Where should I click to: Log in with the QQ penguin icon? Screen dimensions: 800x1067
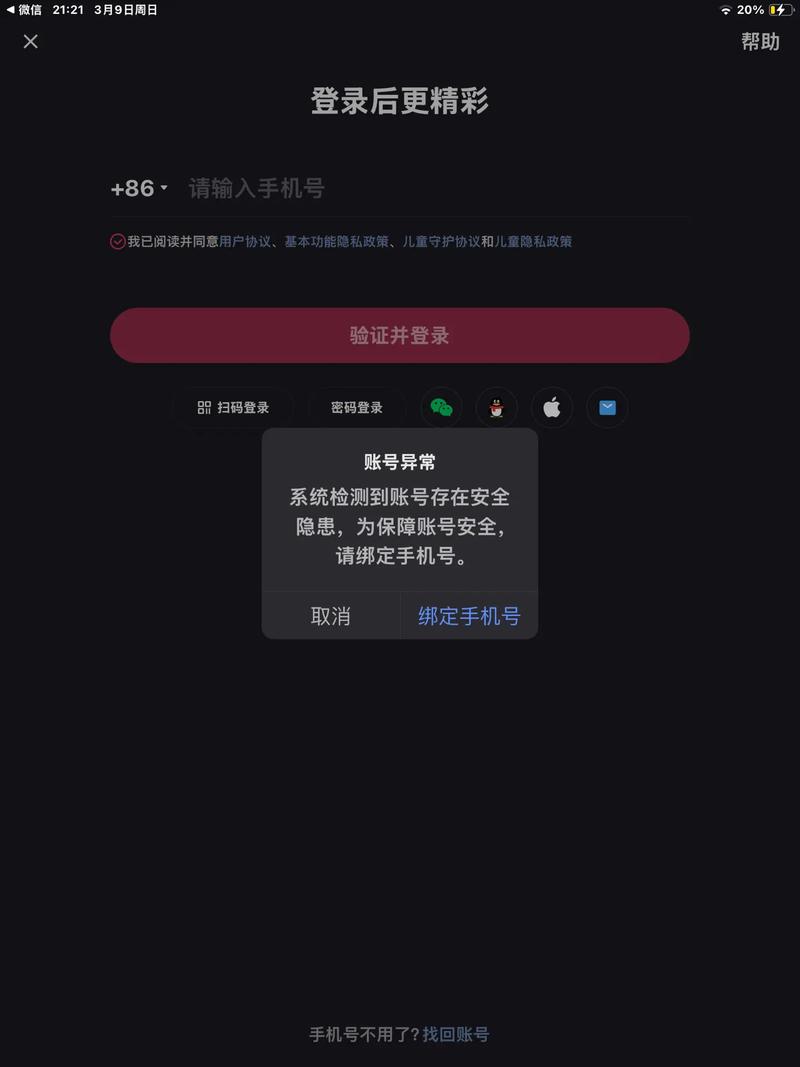[x=496, y=408]
